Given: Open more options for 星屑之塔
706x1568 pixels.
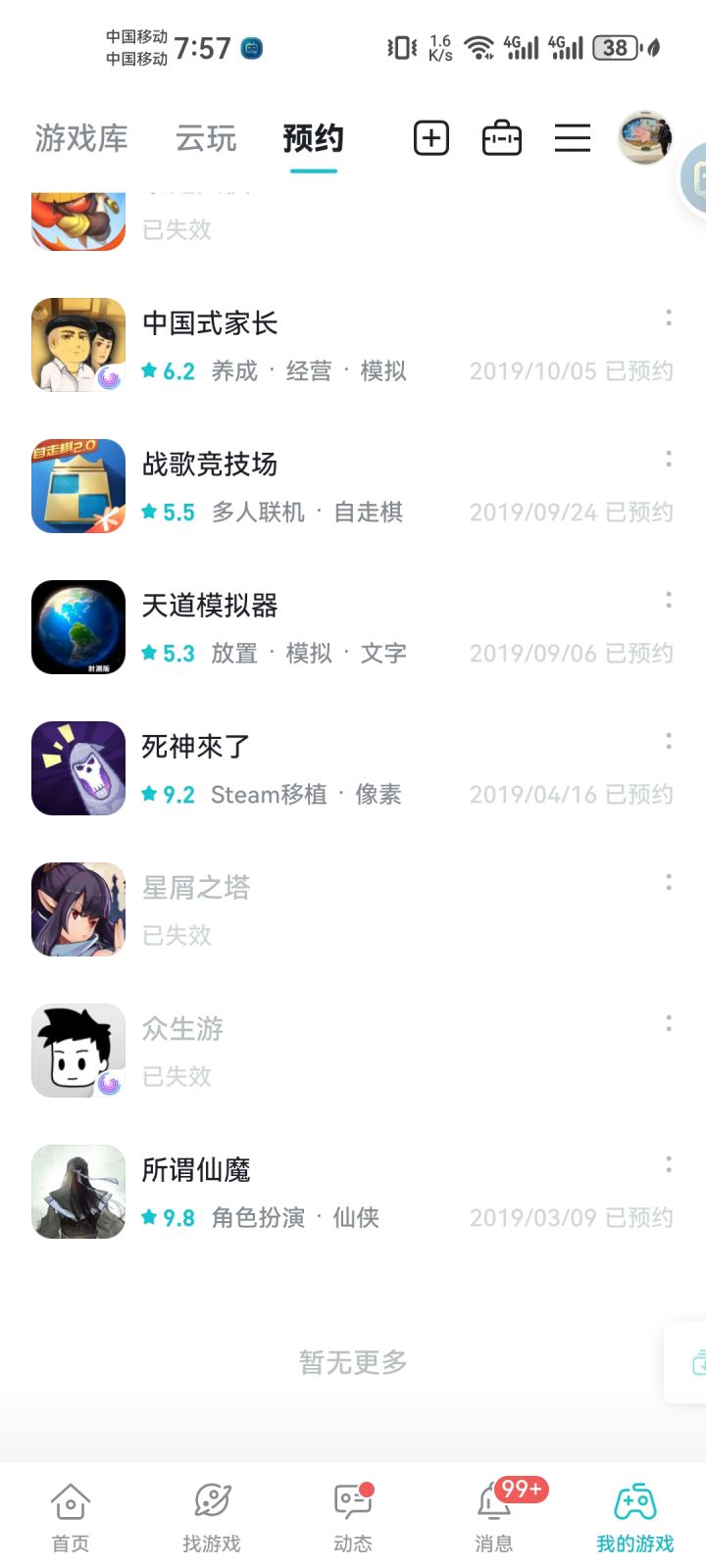Looking at the screenshot, I should pos(669,882).
